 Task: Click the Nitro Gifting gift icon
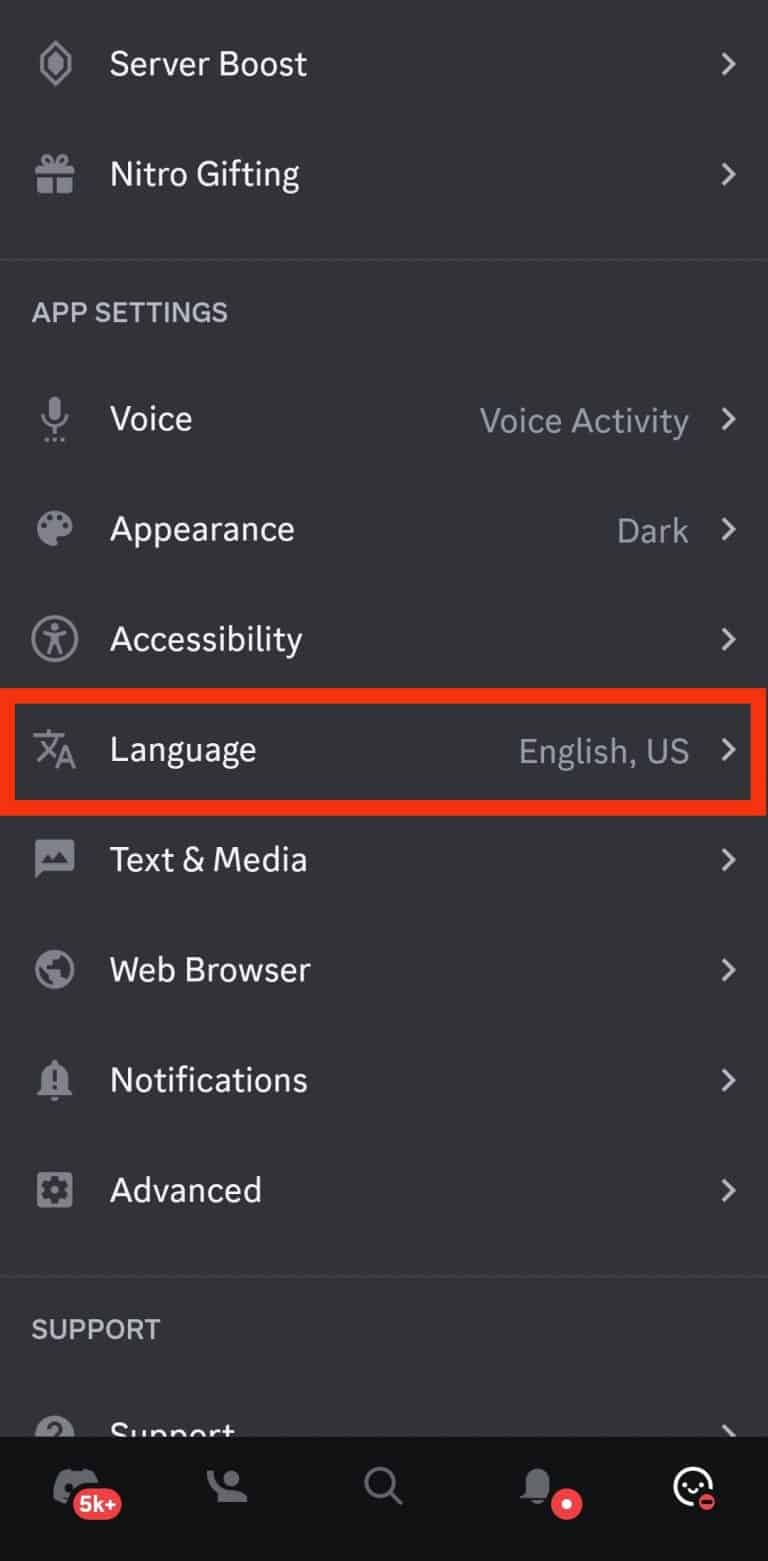tap(54, 174)
